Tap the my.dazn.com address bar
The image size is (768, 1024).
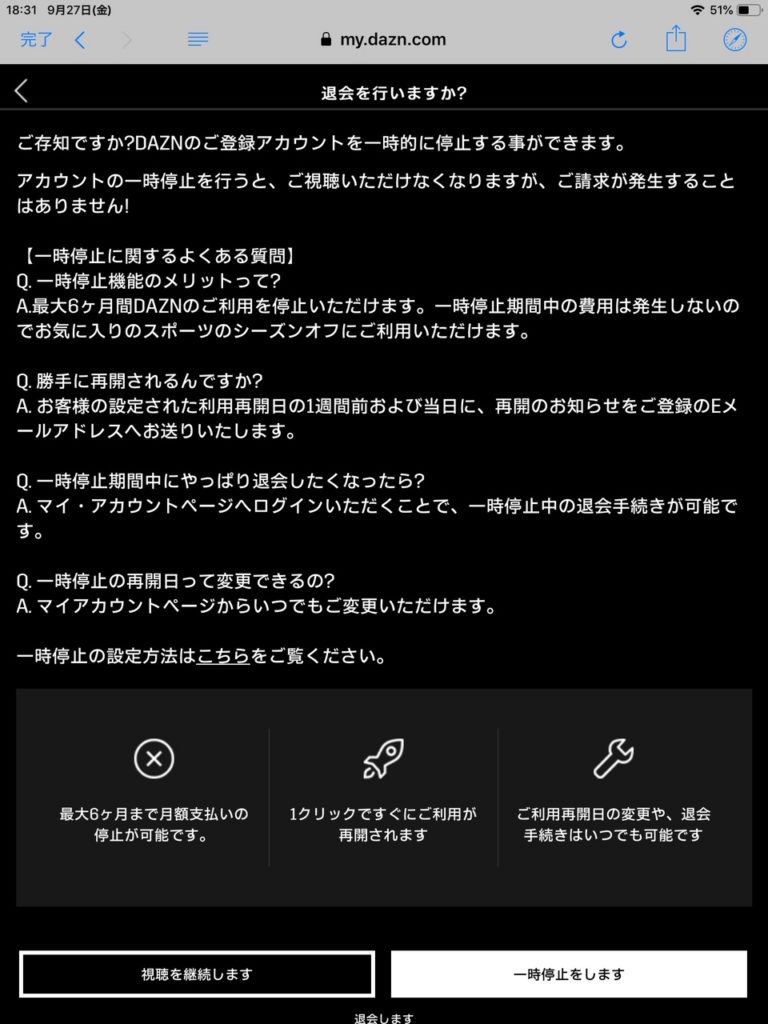(384, 40)
